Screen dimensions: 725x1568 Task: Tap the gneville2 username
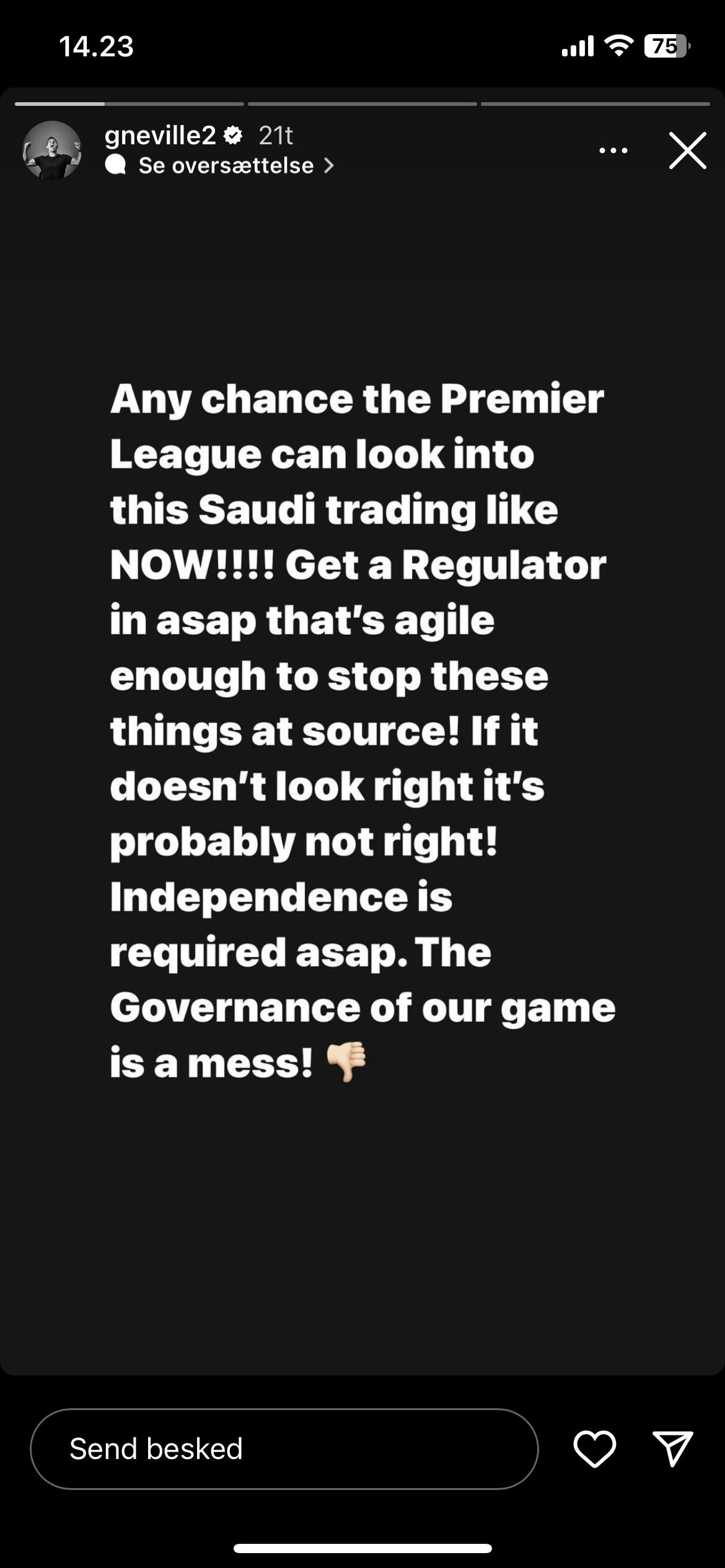[x=160, y=136]
